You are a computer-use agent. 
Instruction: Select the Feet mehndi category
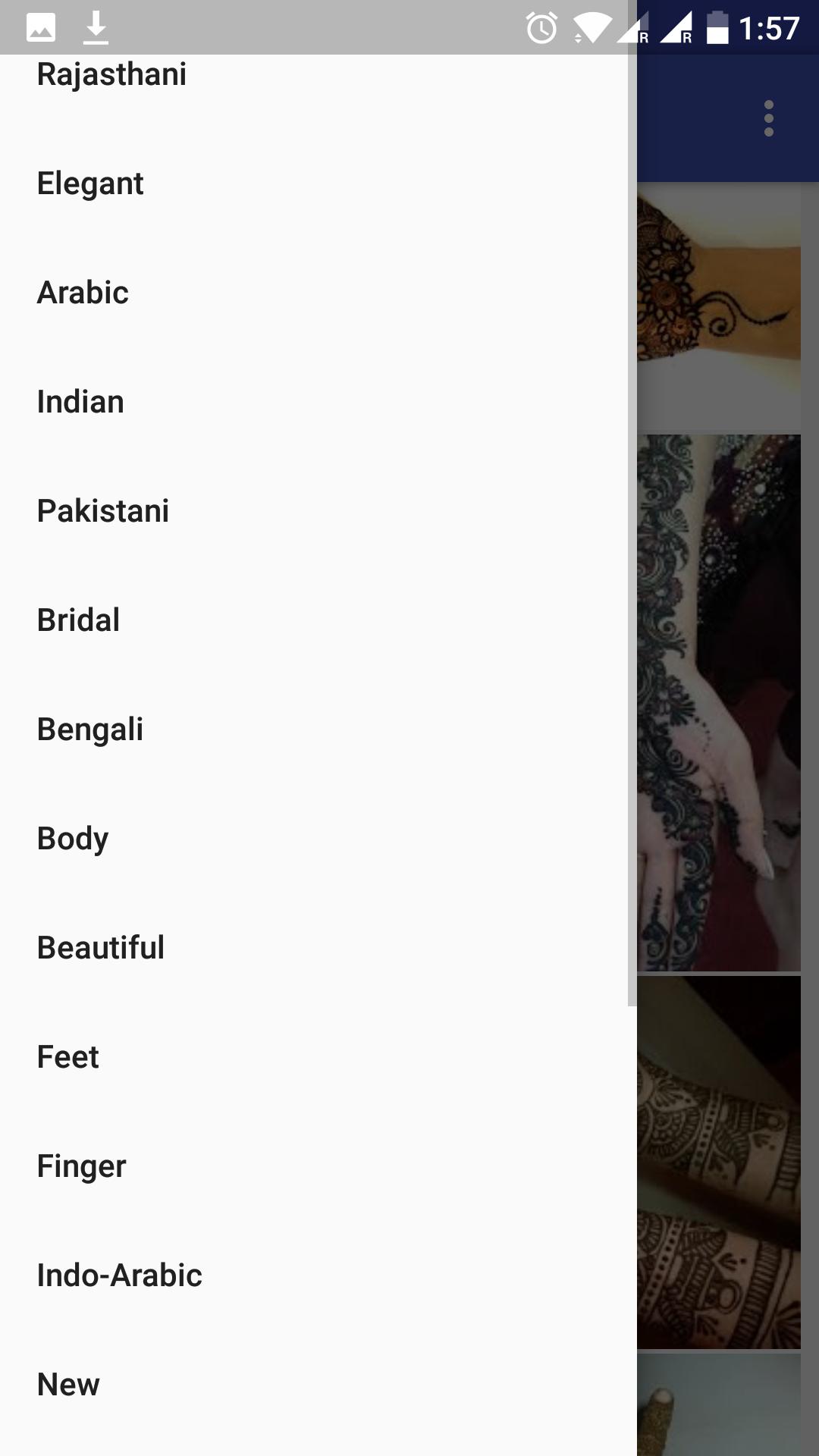(67, 1056)
